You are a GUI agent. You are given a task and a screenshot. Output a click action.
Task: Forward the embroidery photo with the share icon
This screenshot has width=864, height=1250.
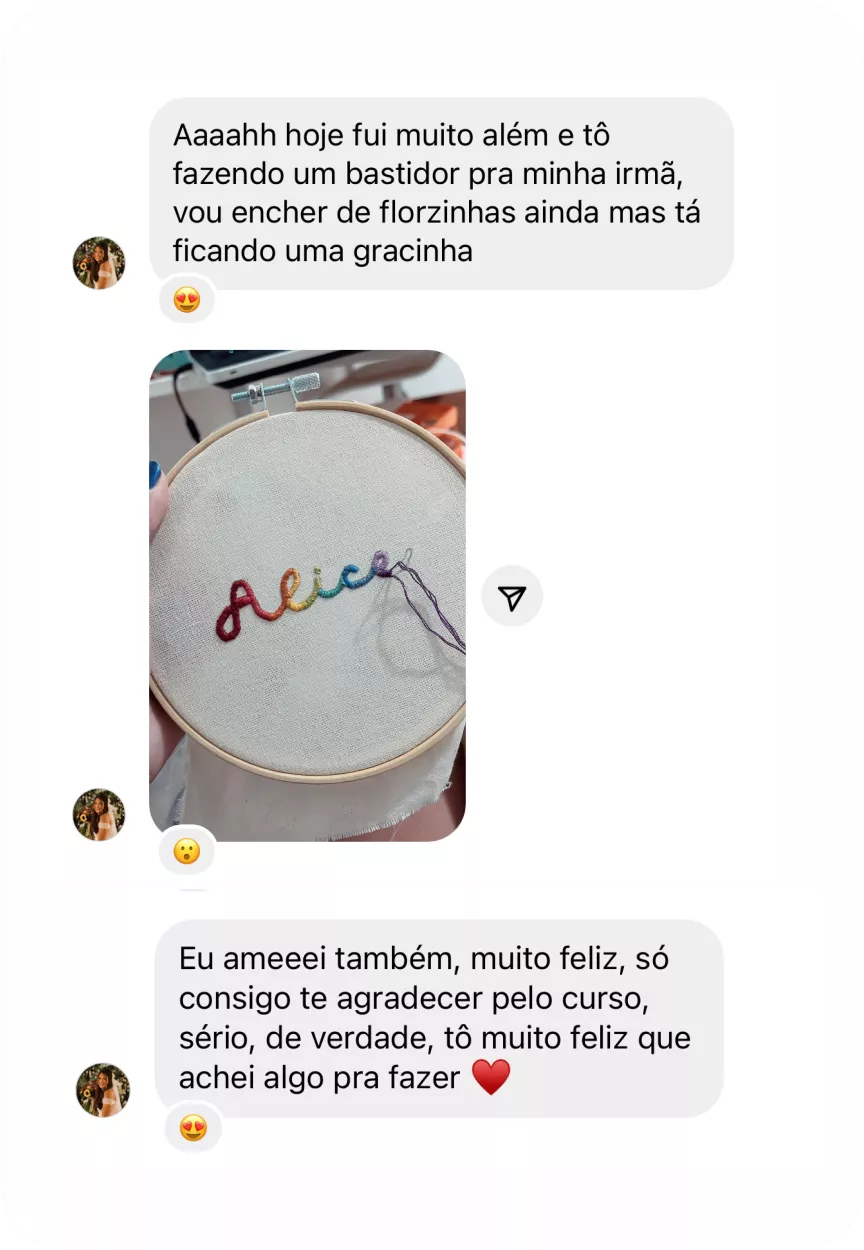(x=512, y=597)
